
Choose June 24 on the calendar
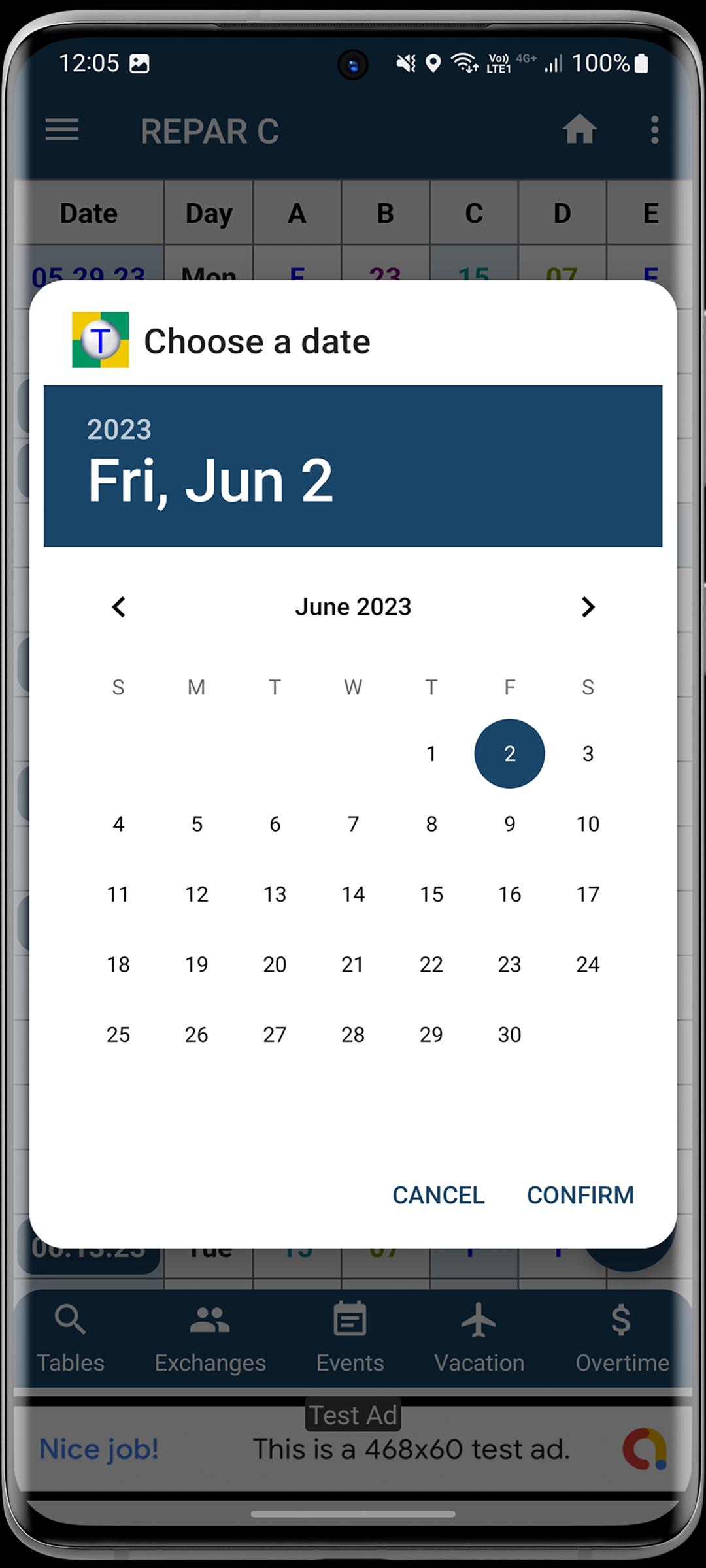588,964
